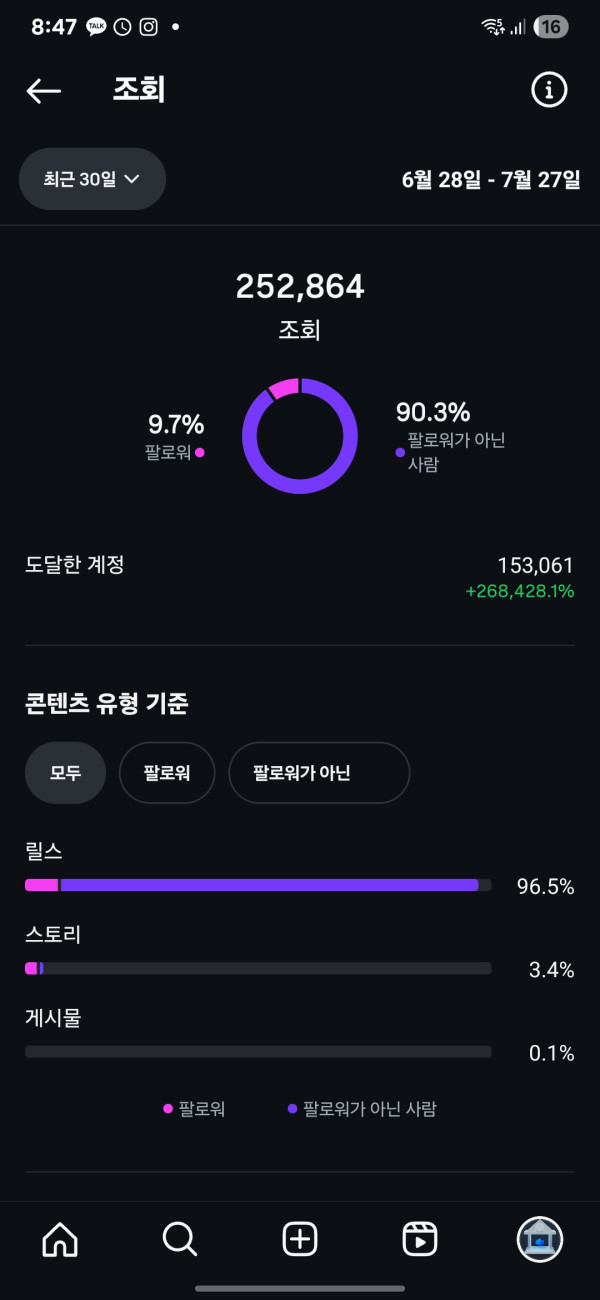600x1300 pixels.
Task: Select the 모두 content filter chip
Action: tap(65, 772)
